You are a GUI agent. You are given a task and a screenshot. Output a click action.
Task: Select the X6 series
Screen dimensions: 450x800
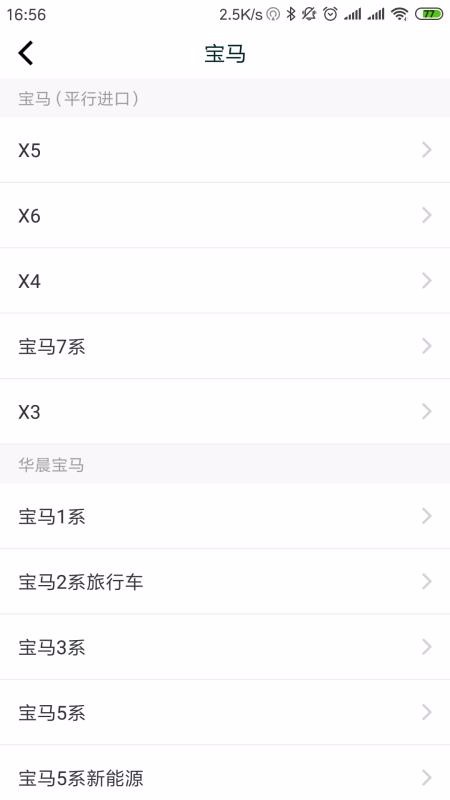click(225, 215)
